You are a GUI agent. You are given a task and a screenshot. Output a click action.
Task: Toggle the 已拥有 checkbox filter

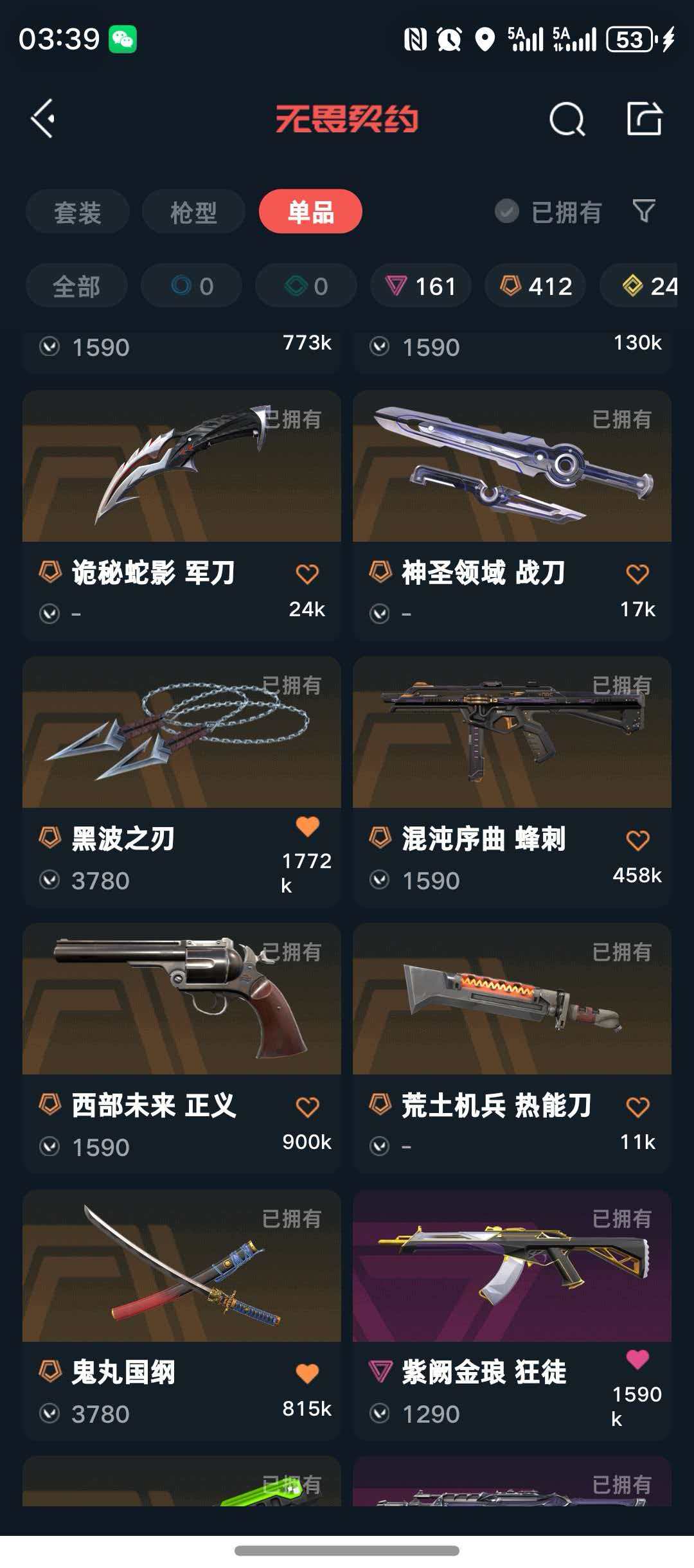pyautogui.click(x=548, y=211)
